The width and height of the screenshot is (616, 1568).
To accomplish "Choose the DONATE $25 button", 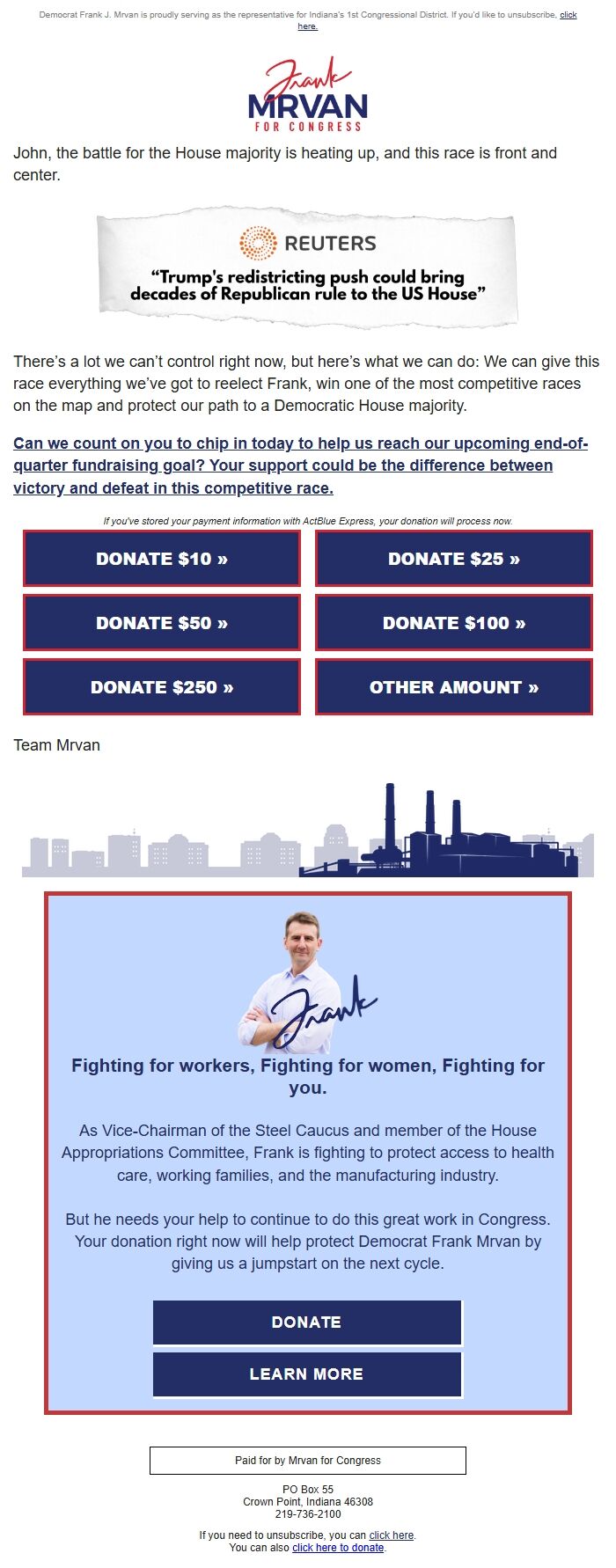I will pyautogui.click(x=454, y=559).
